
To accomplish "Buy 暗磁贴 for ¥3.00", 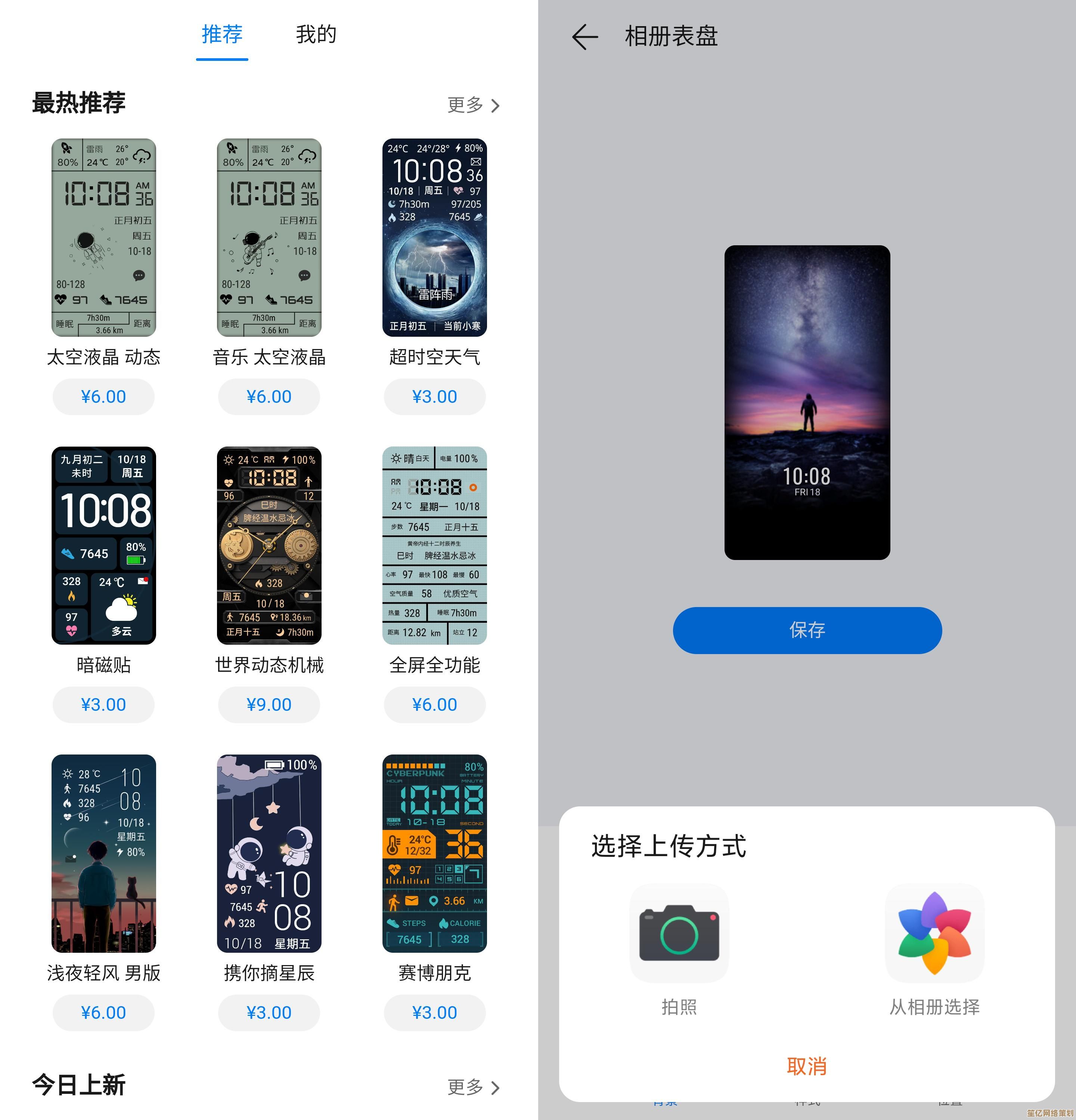I will 103,704.
